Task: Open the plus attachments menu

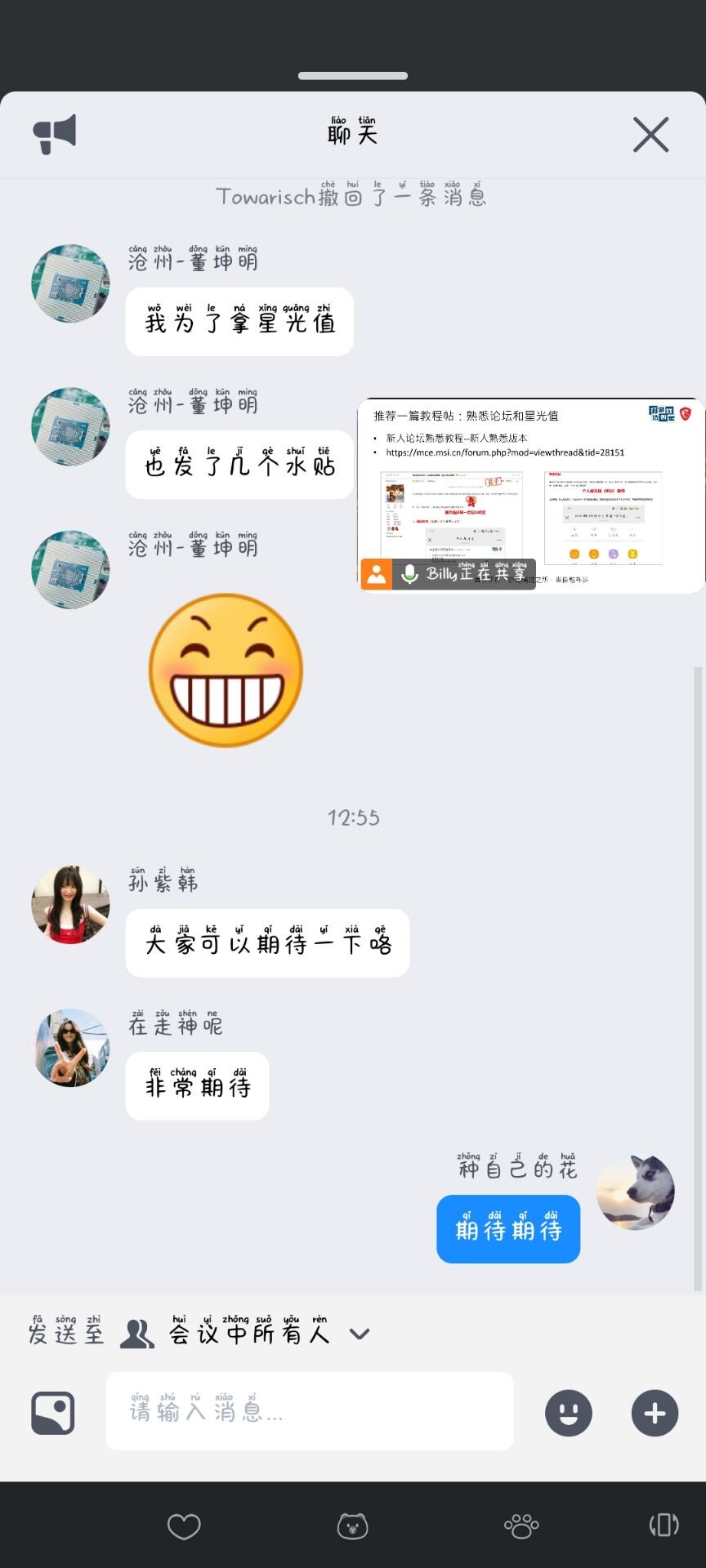Action: pos(655,1413)
